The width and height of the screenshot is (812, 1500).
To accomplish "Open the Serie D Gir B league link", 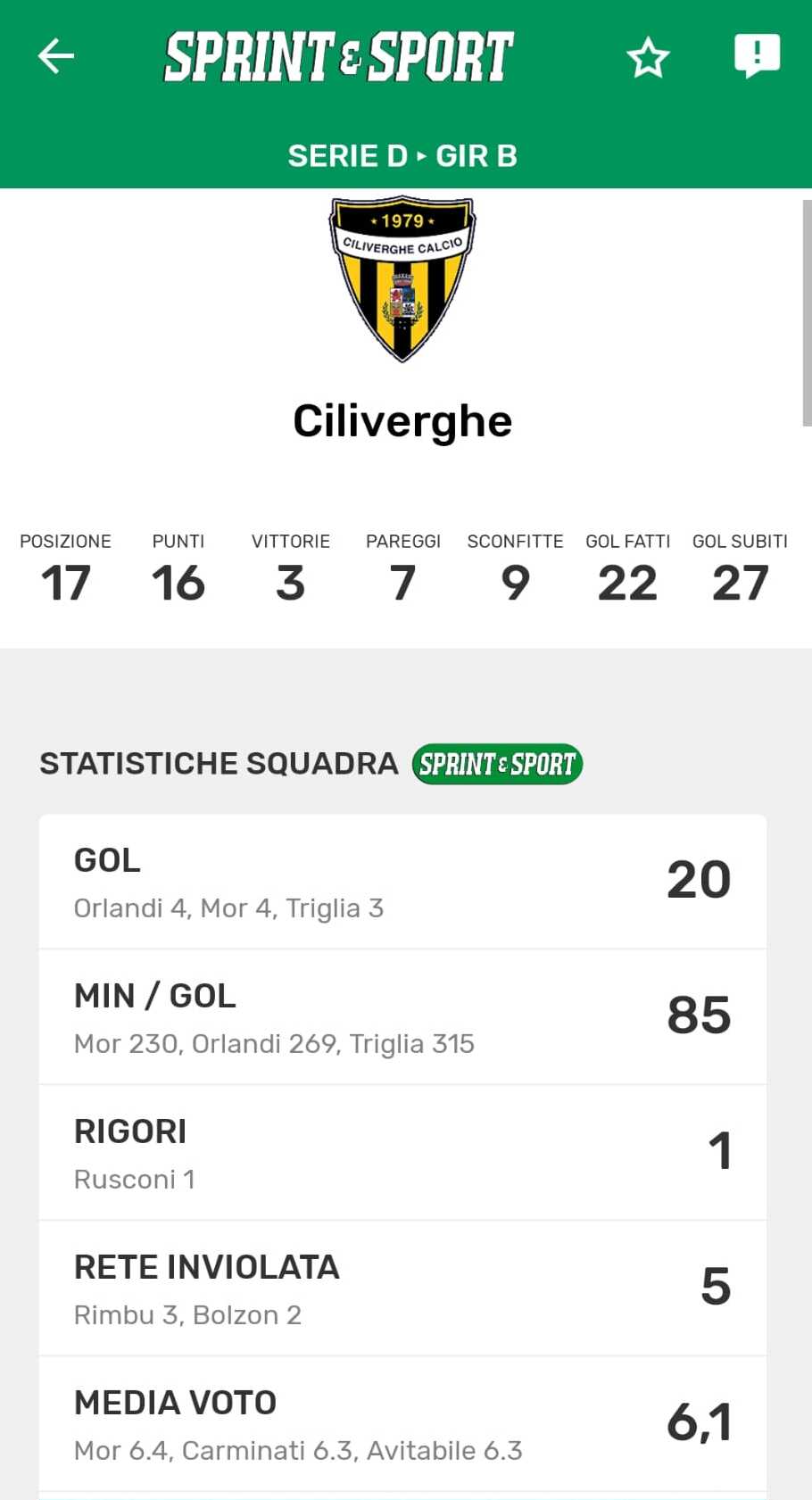I will pyautogui.click(x=402, y=156).
